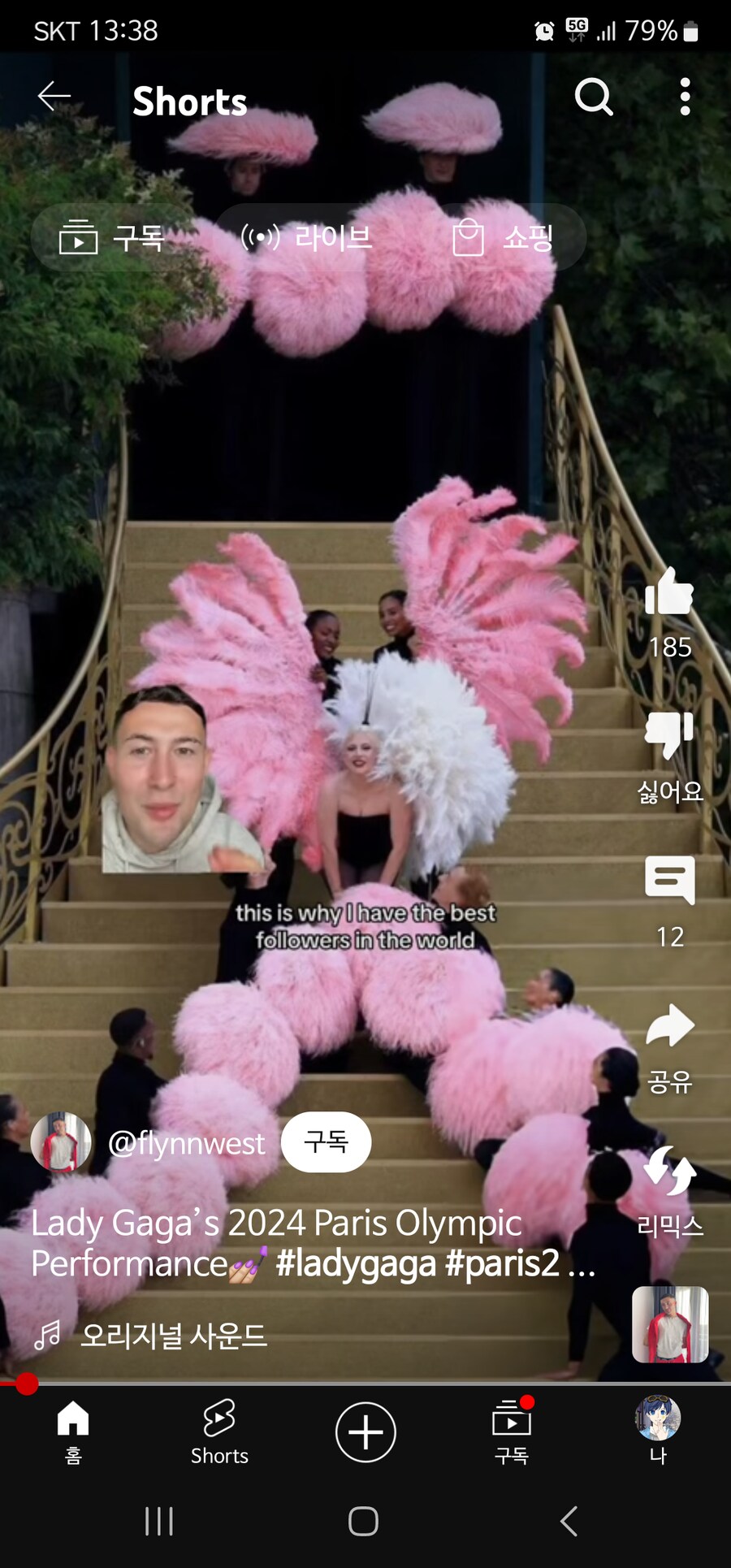Select the 라이브 chip

[307, 237]
